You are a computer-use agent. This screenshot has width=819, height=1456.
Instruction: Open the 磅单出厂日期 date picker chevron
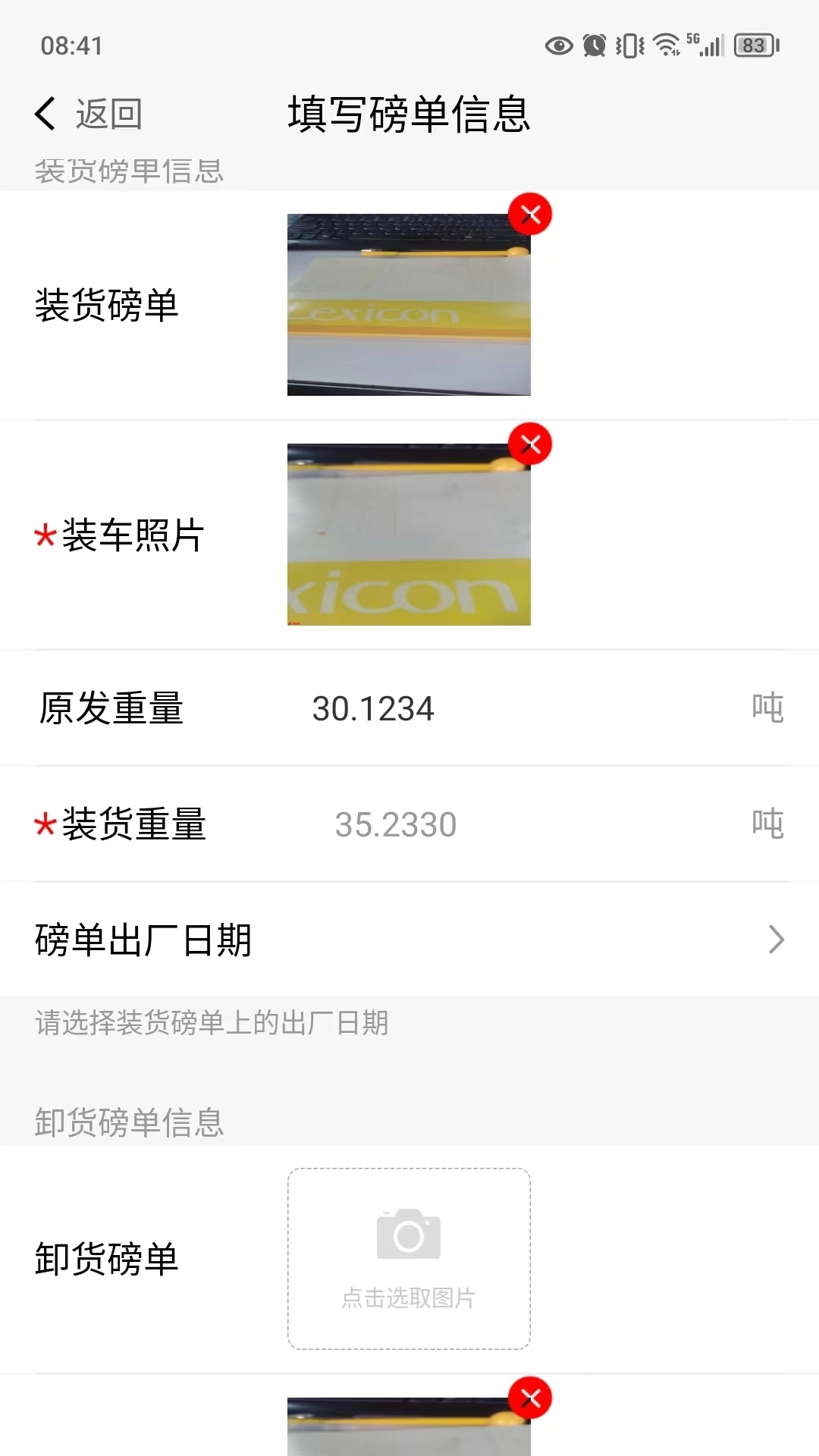(775, 940)
